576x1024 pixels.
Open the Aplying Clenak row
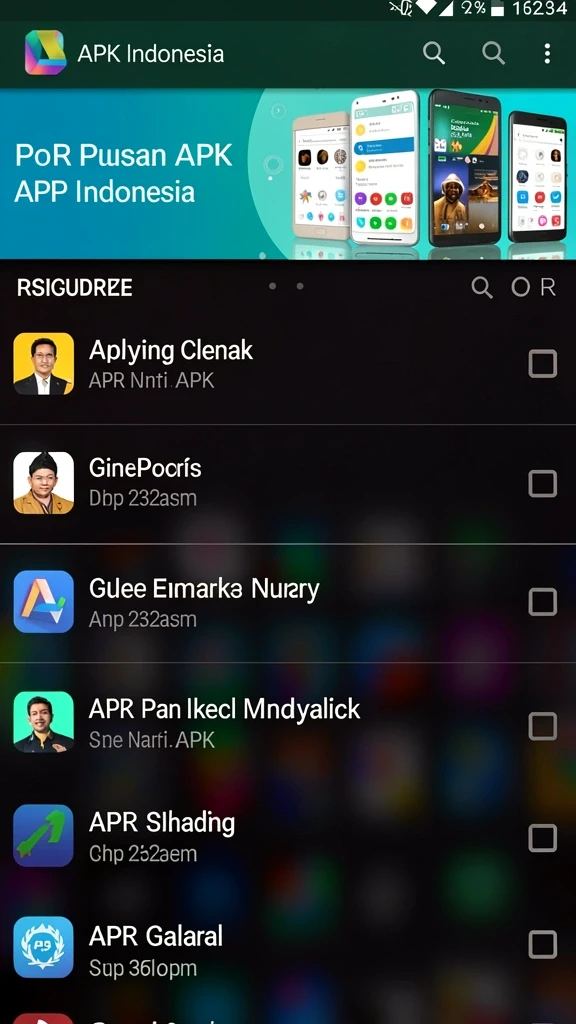pos(288,364)
